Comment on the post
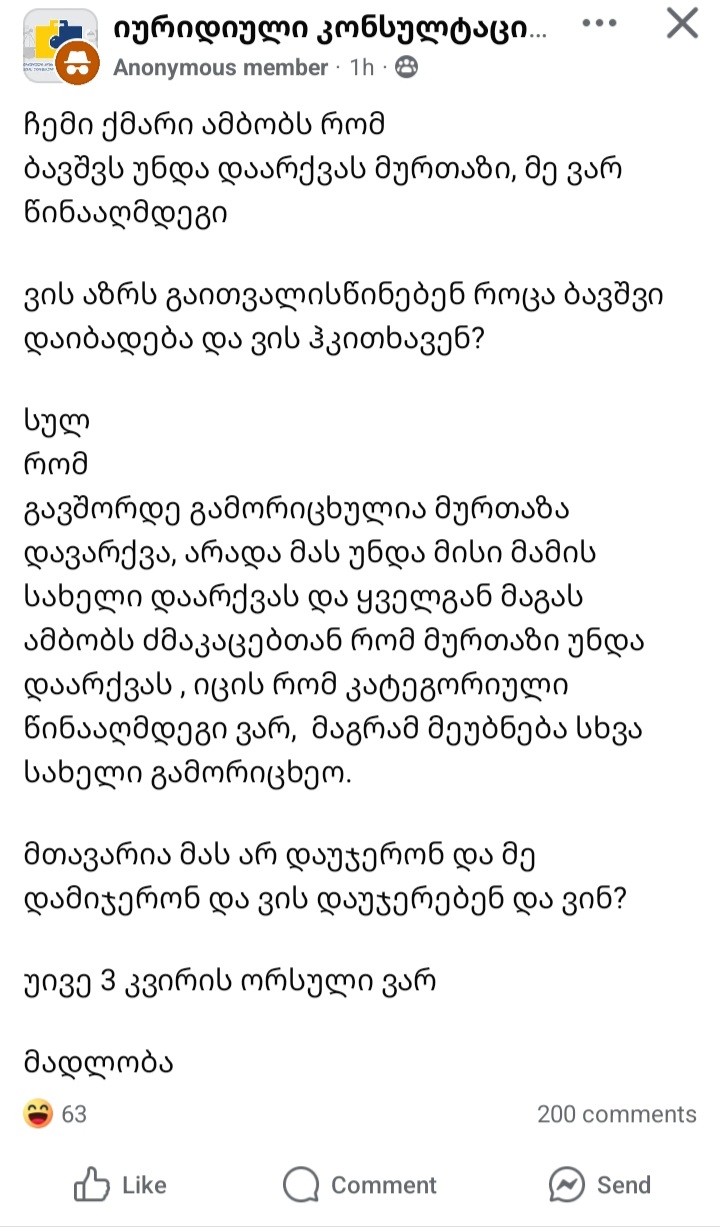The width and height of the screenshot is (720, 1227). (x=360, y=1185)
